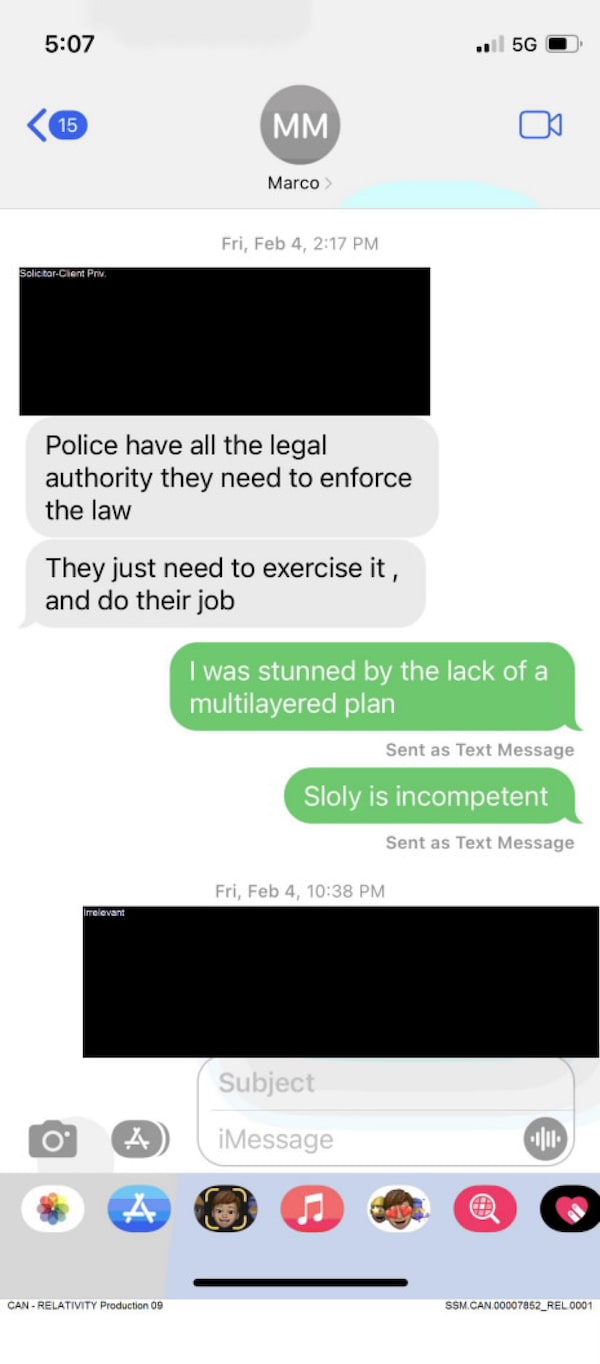600x1364 pixels.
Task: Open the Memoji app in the drawer
Action: [225, 1209]
